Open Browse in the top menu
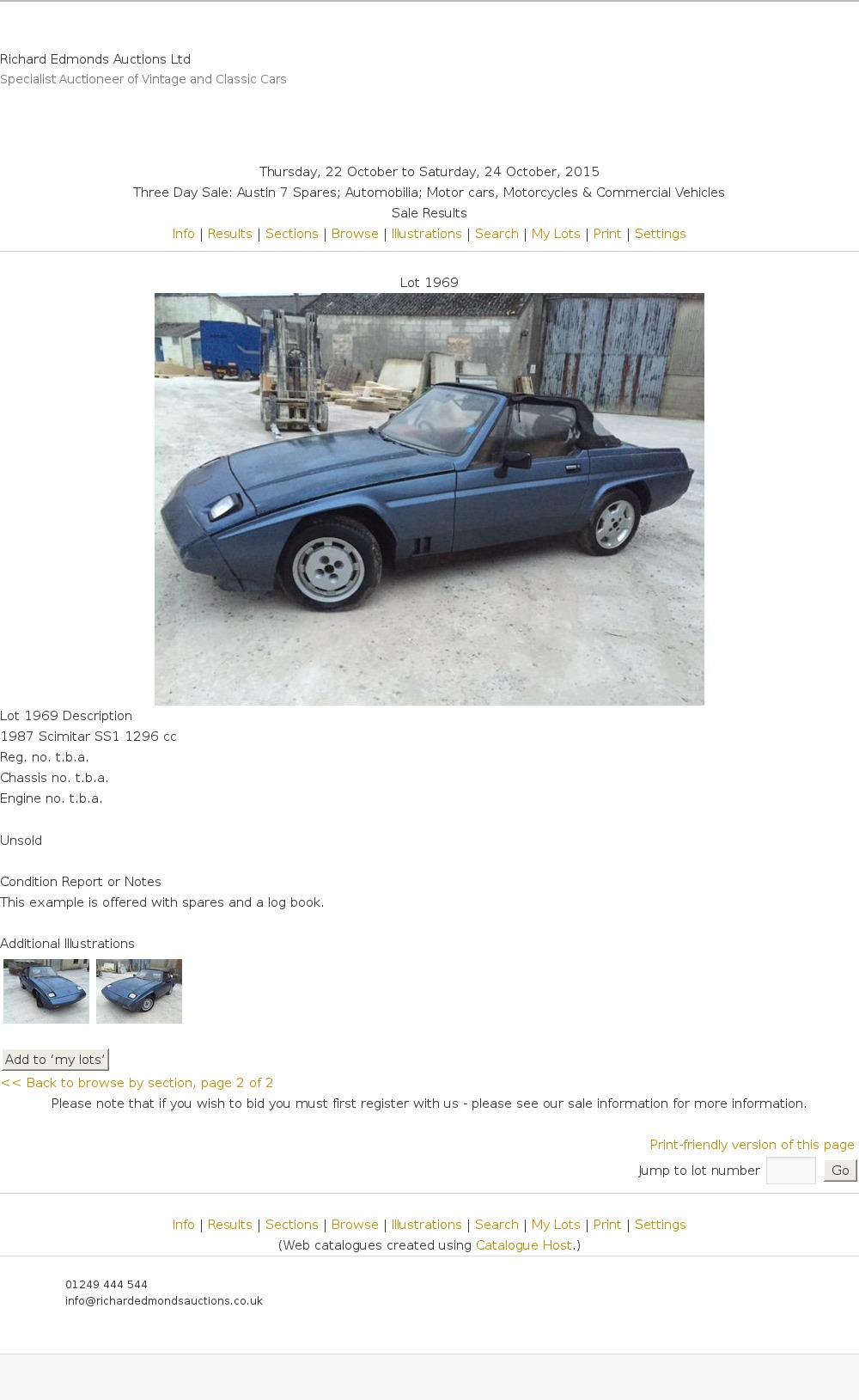This screenshot has height=1400, width=859. click(355, 234)
